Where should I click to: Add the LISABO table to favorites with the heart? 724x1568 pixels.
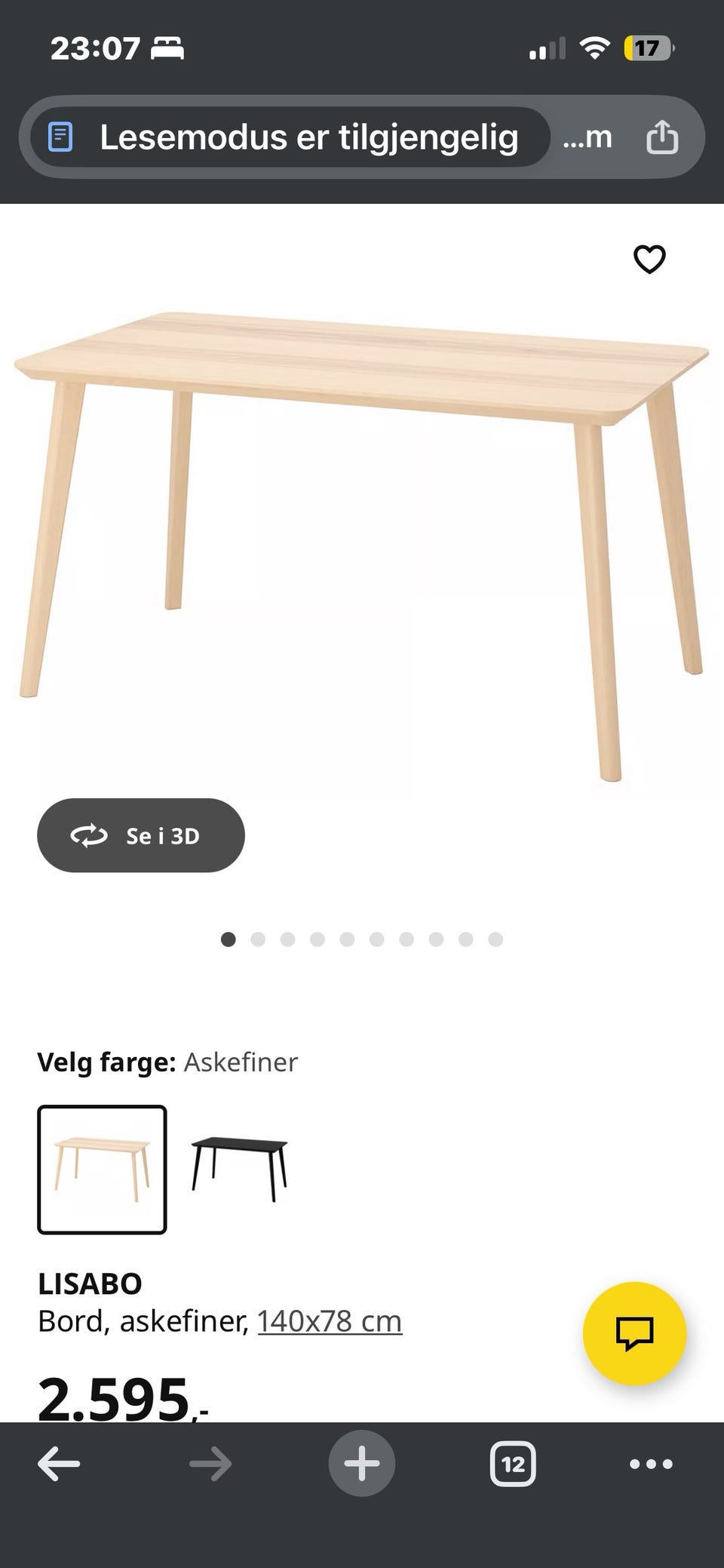click(x=649, y=259)
